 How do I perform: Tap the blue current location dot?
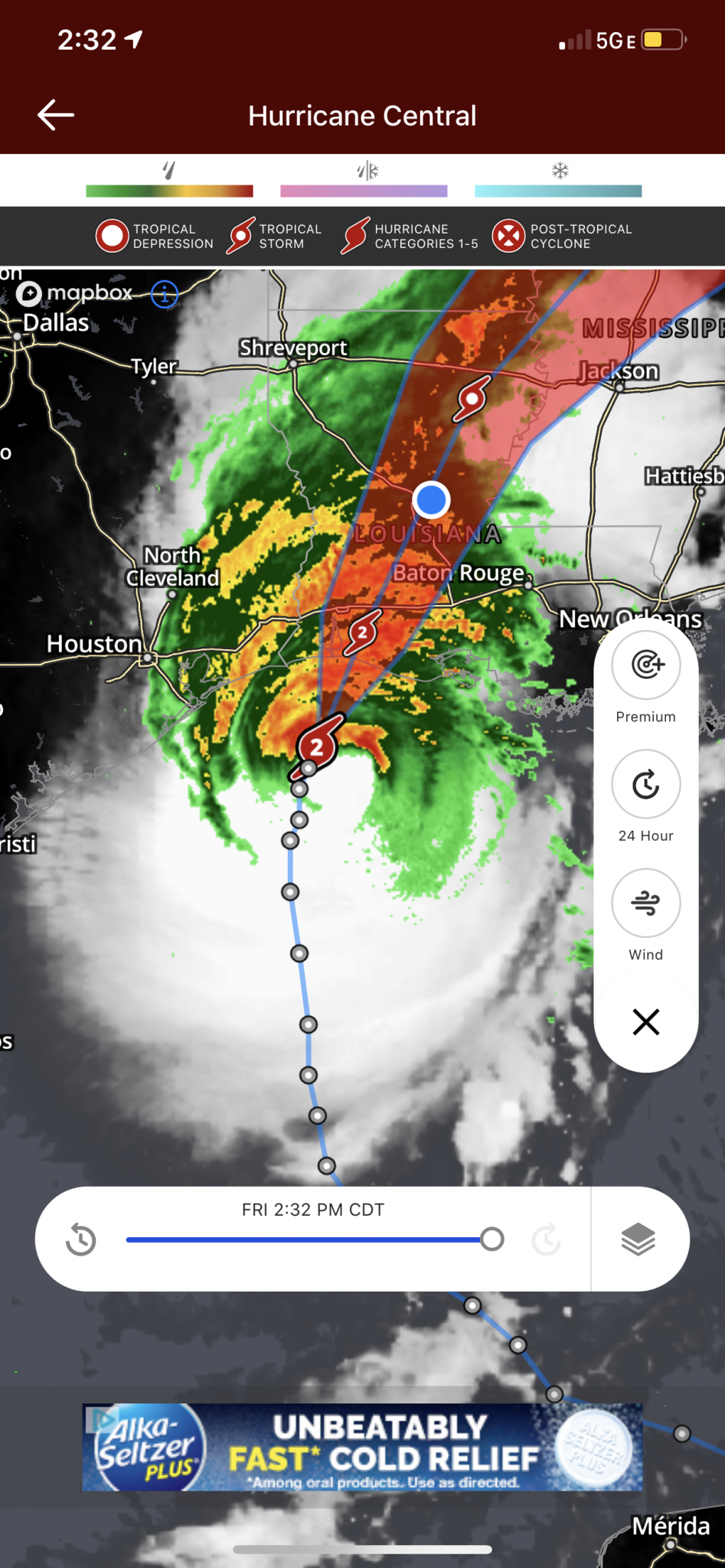(431, 499)
